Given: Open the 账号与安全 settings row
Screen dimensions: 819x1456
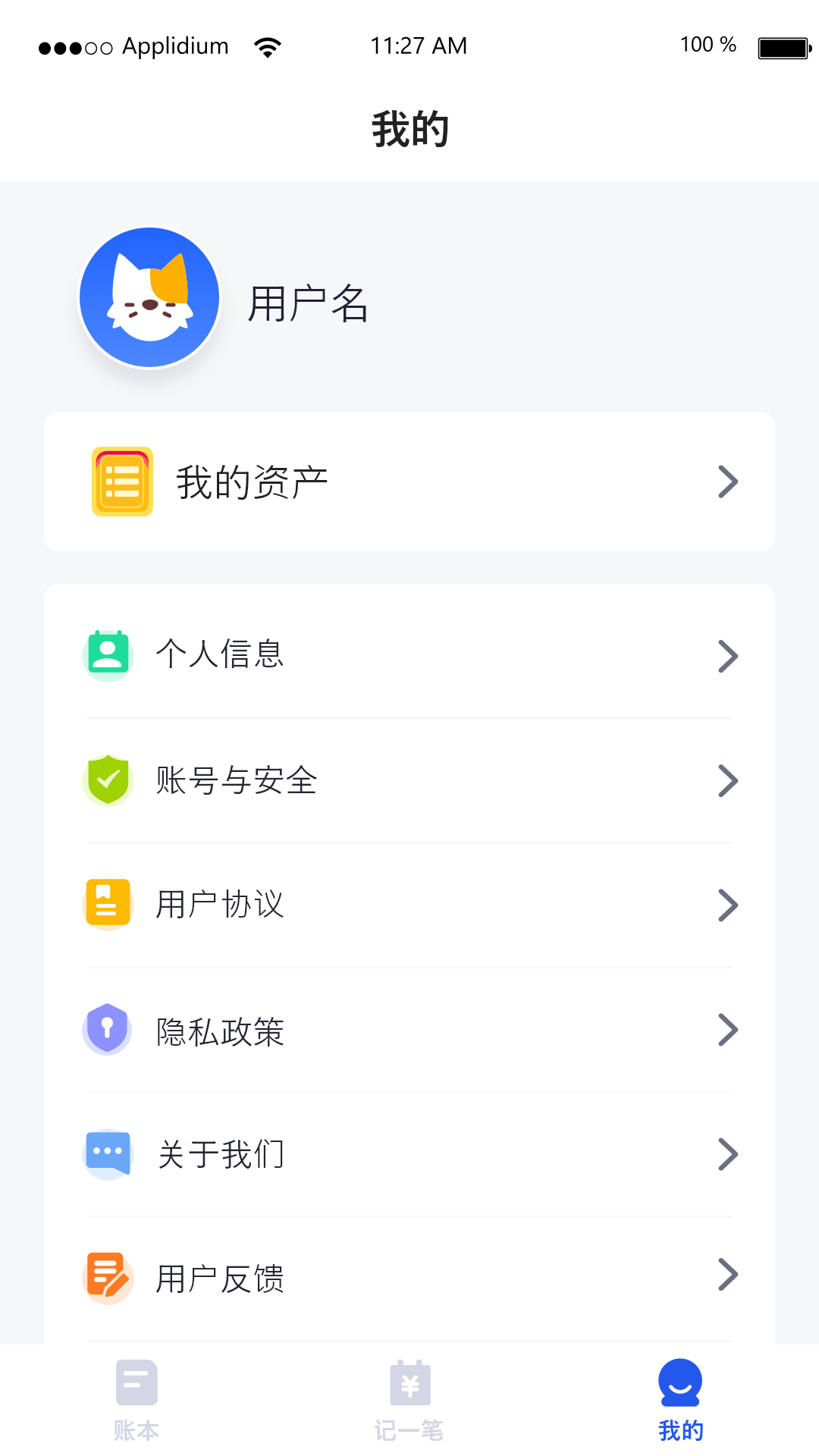Looking at the screenshot, I should point(409,780).
